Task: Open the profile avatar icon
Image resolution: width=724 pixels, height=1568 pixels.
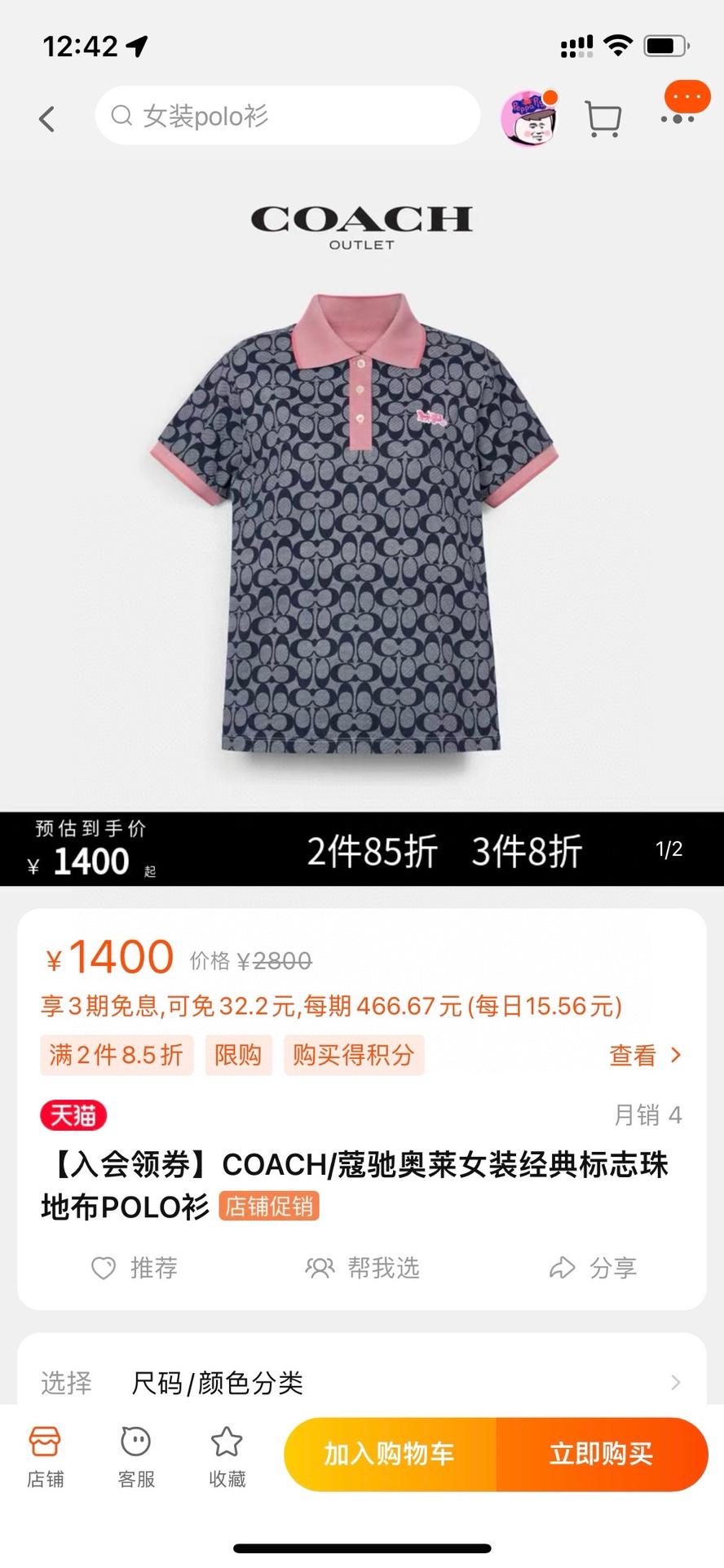Action: point(528,117)
